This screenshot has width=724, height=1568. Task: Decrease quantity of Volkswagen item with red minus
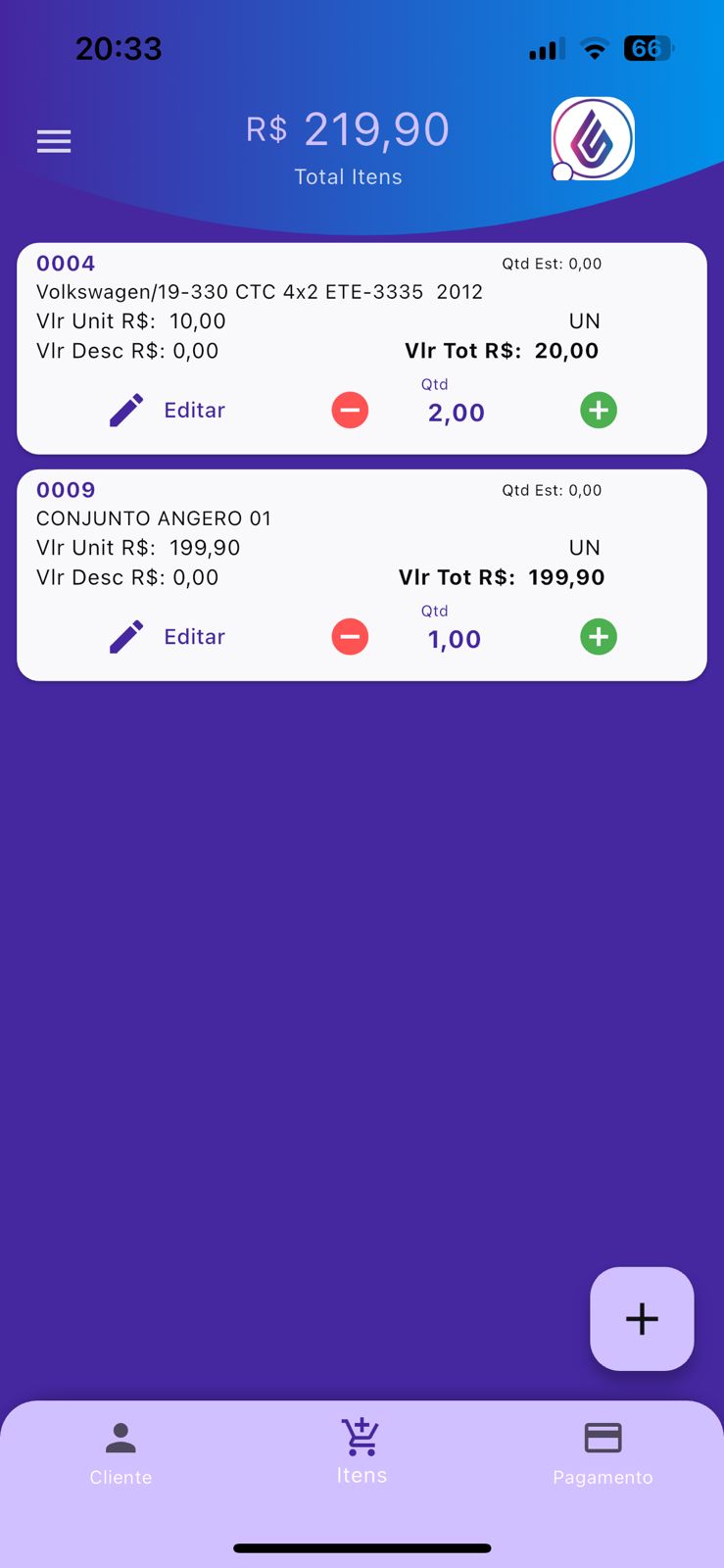point(350,410)
